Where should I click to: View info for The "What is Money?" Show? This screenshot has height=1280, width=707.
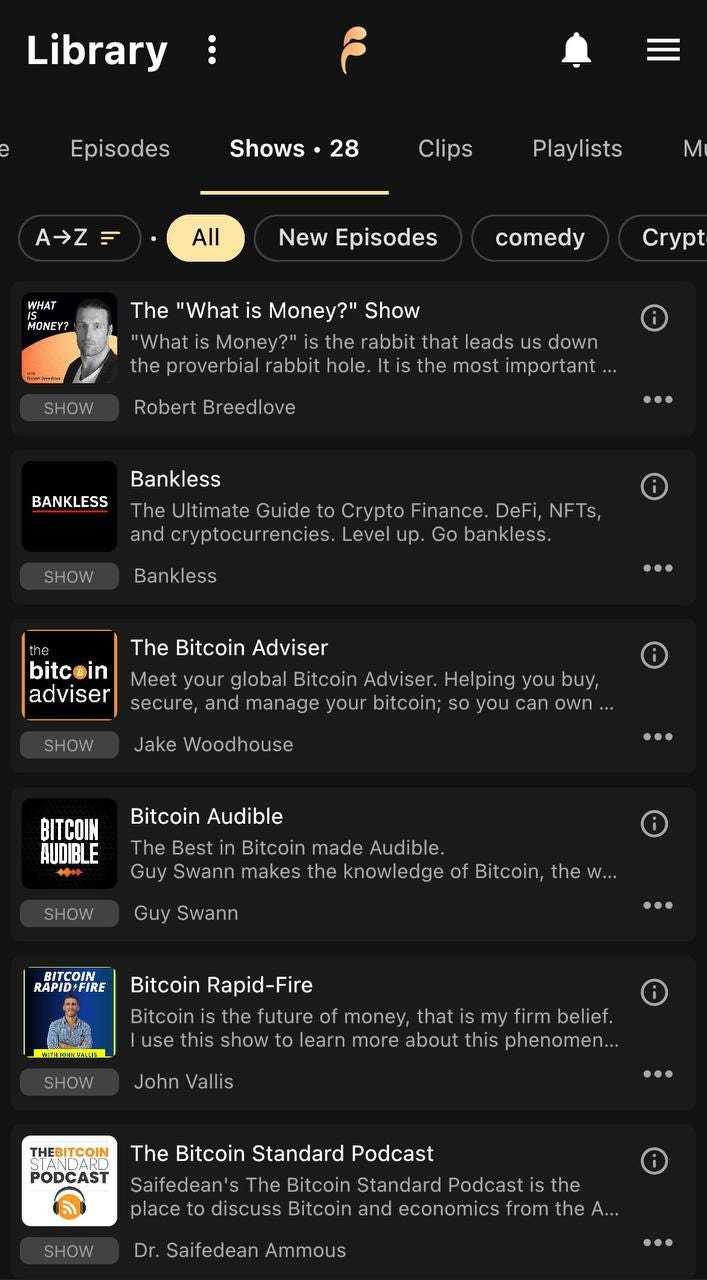[654, 318]
